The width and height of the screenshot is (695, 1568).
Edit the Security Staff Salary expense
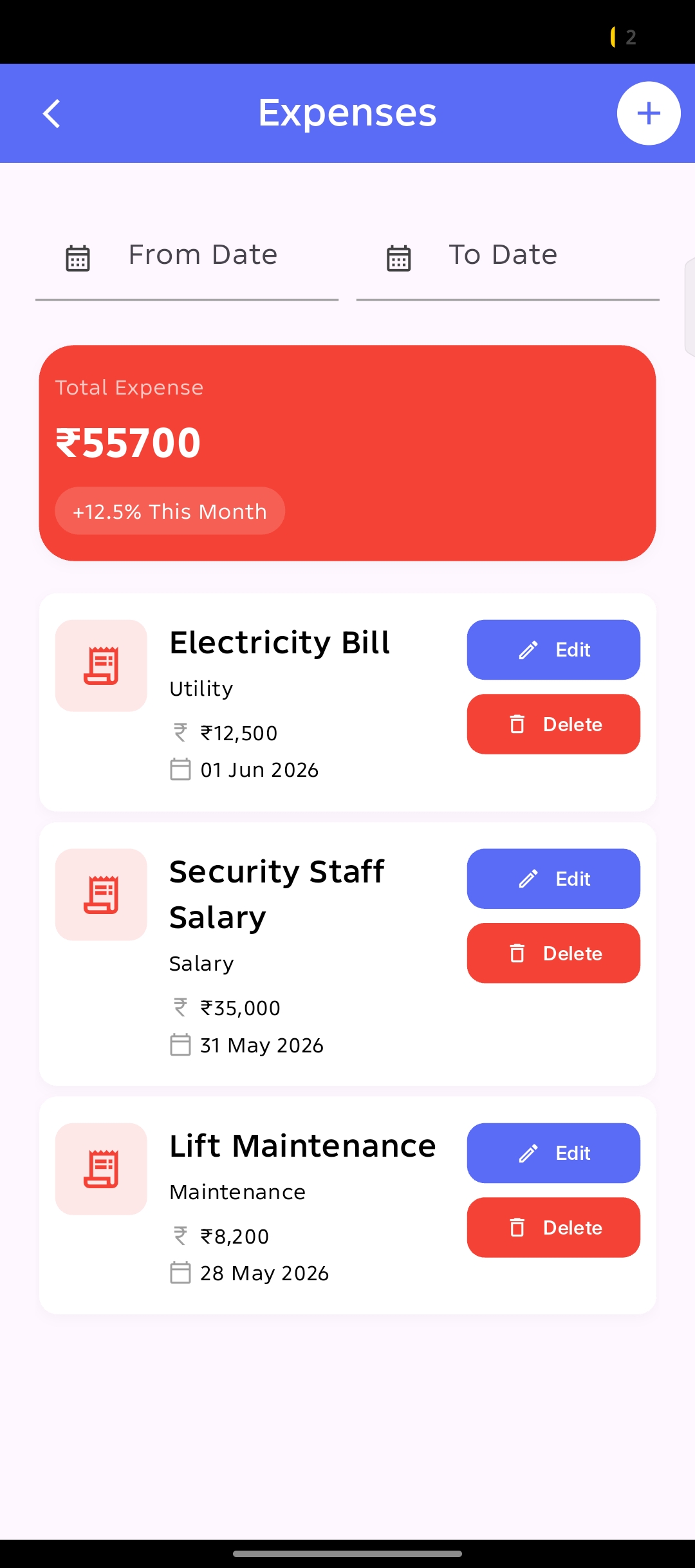(x=553, y=879)
